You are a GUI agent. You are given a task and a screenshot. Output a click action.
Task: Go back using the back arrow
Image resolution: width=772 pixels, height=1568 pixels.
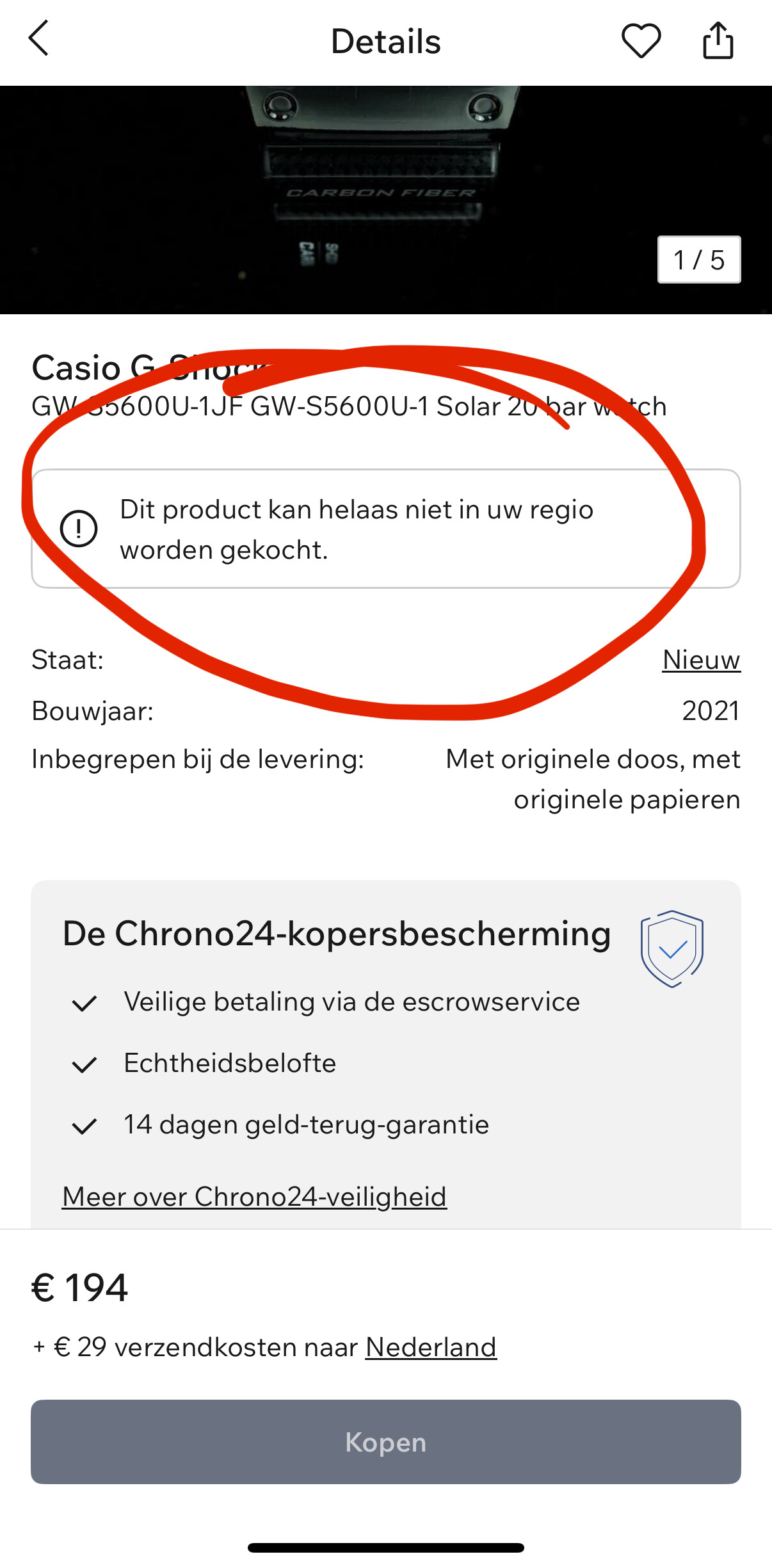coord(39,38)
